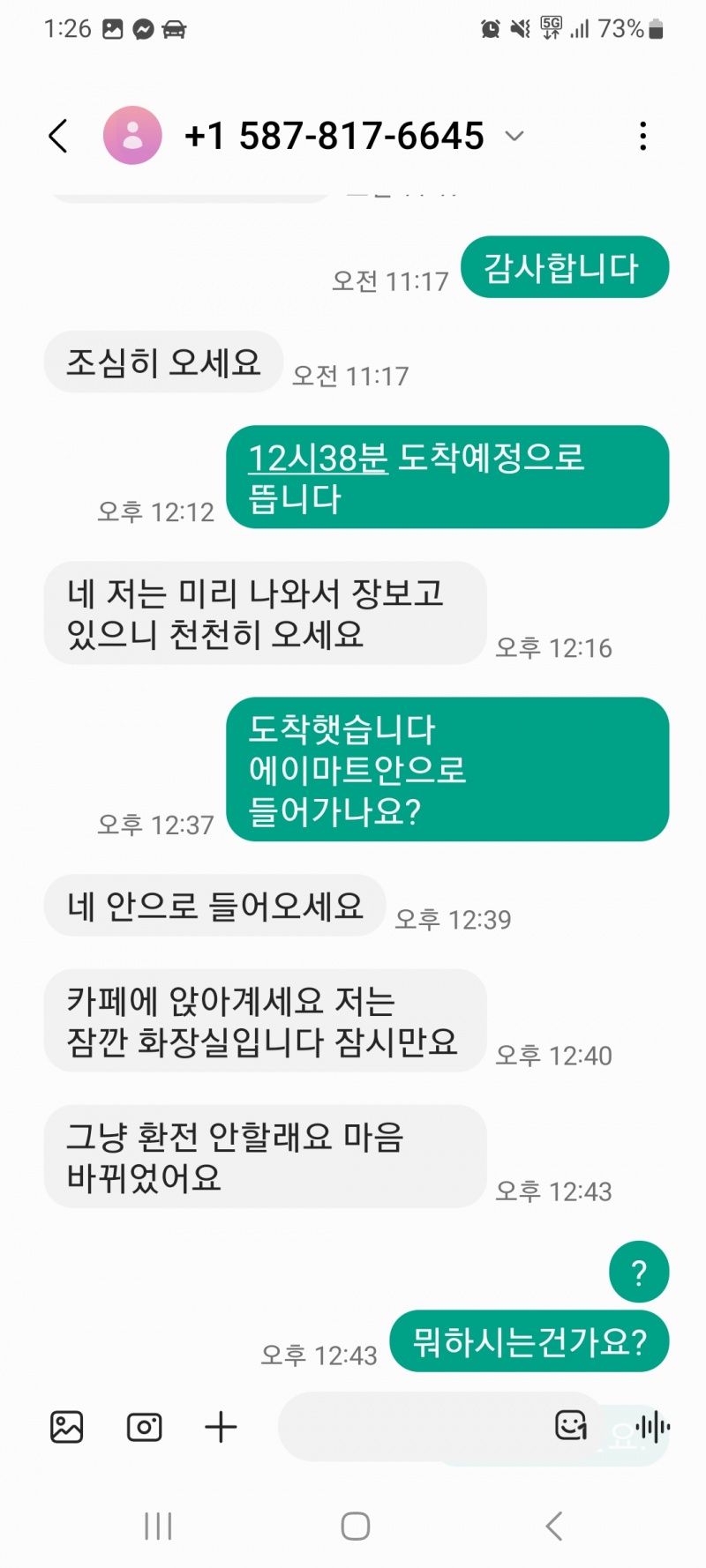Tap the underlined 12시38분 time link
The image size is (706, 1568).
point(318,458)
